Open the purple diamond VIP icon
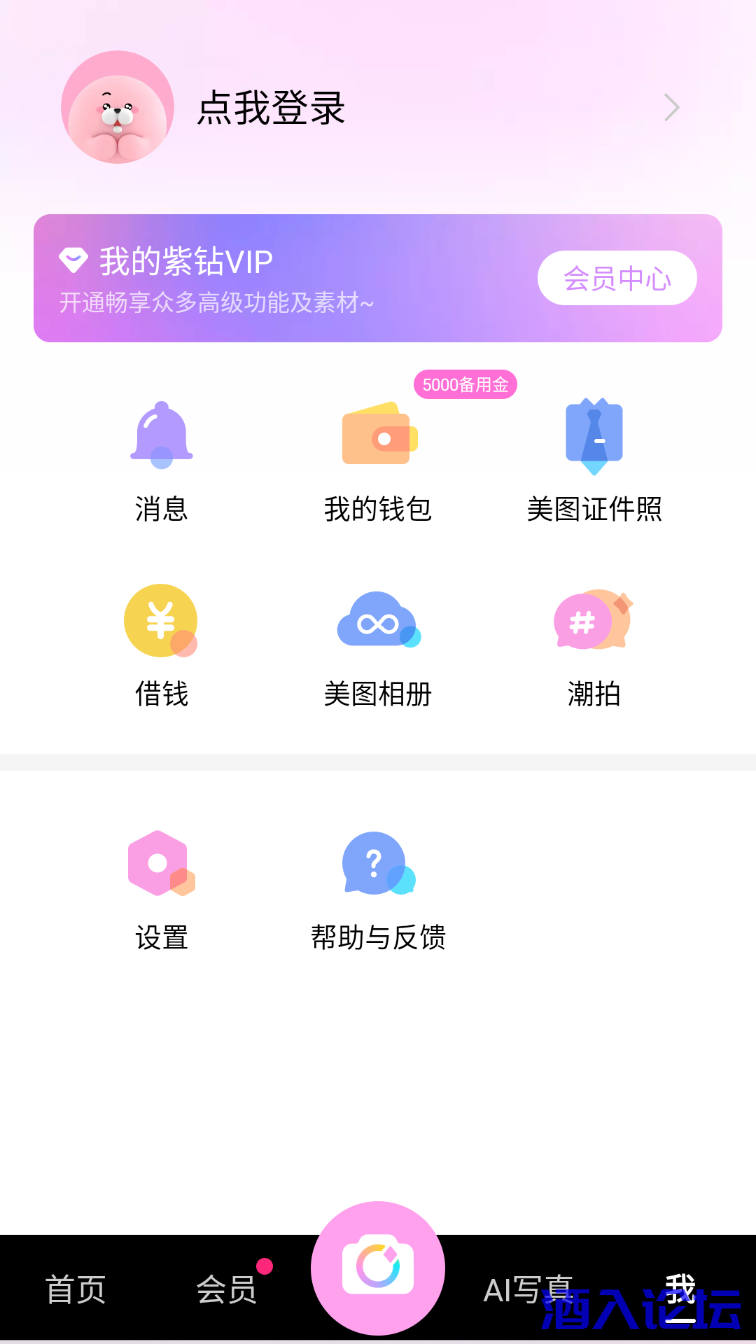 pos(71,261)
